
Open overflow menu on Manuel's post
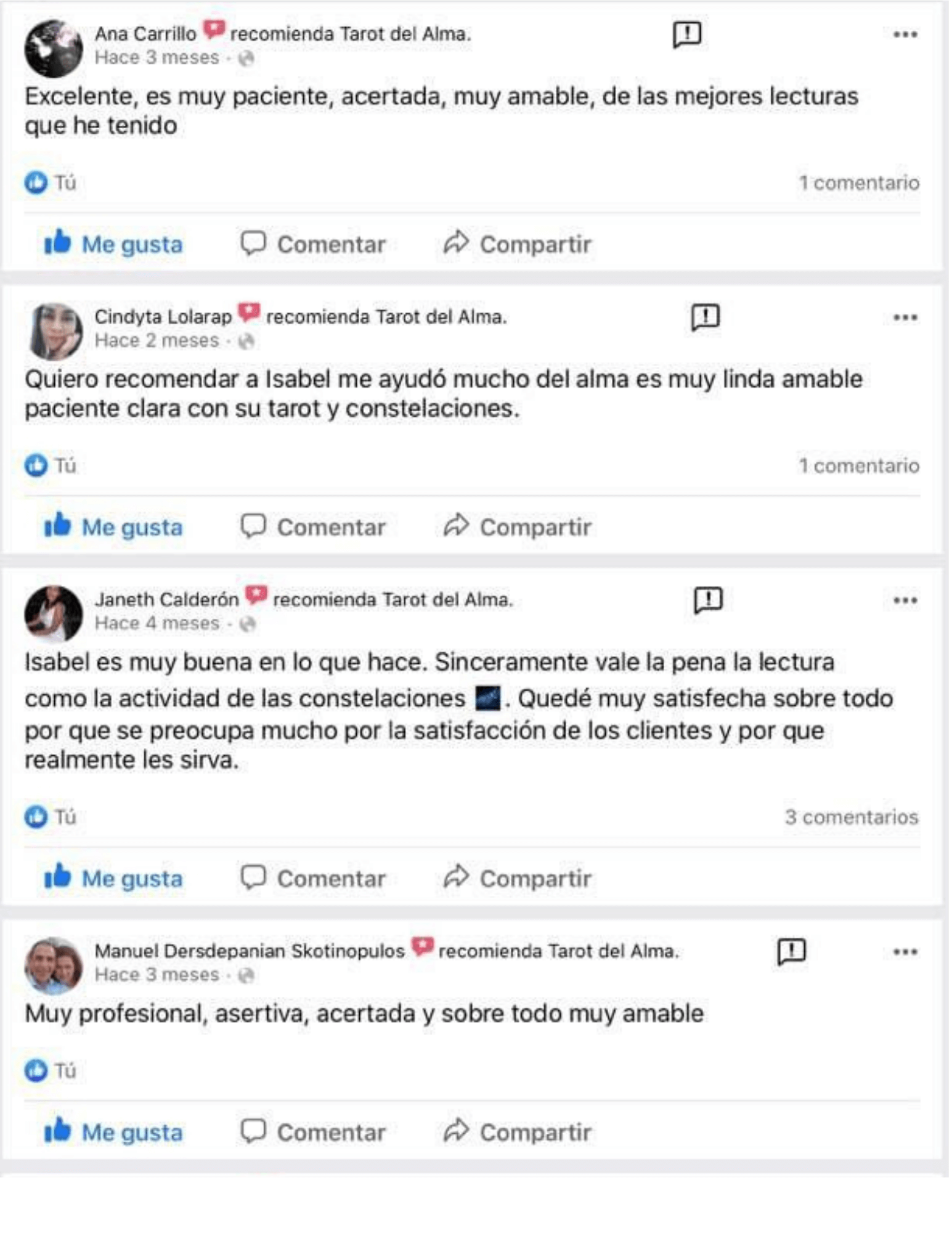click(905, 952)
